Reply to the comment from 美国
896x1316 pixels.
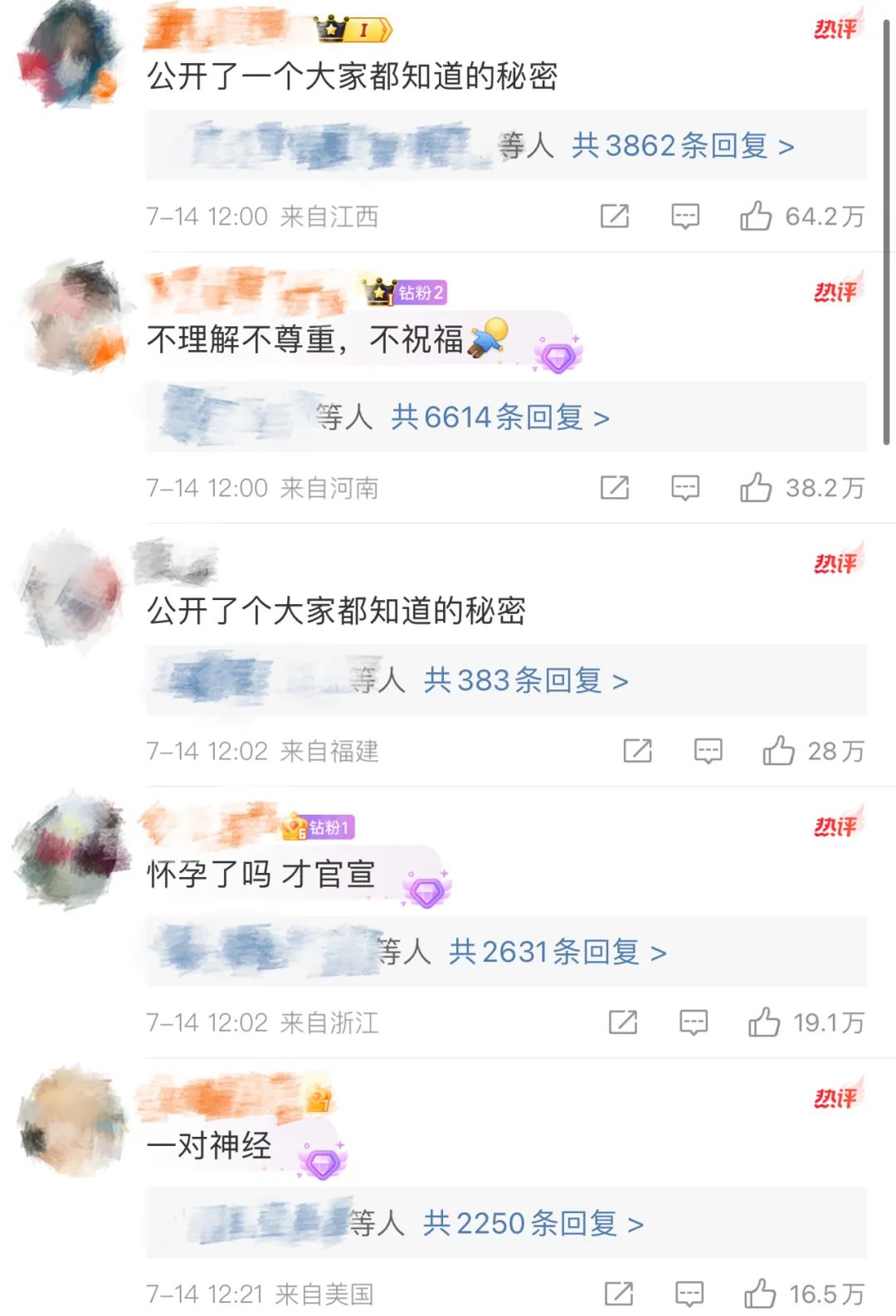[689, 1294]
